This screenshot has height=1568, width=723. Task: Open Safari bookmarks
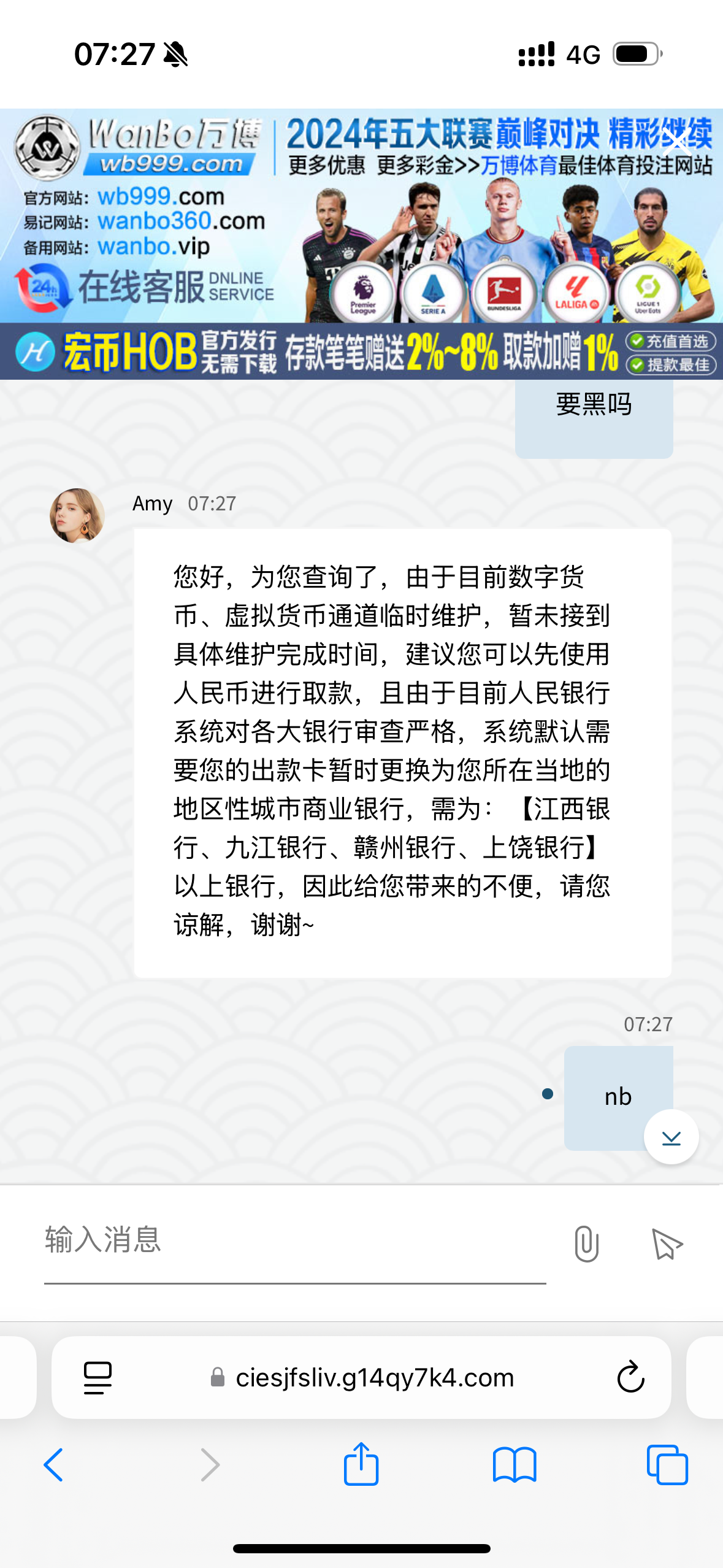coord(515,1465)
